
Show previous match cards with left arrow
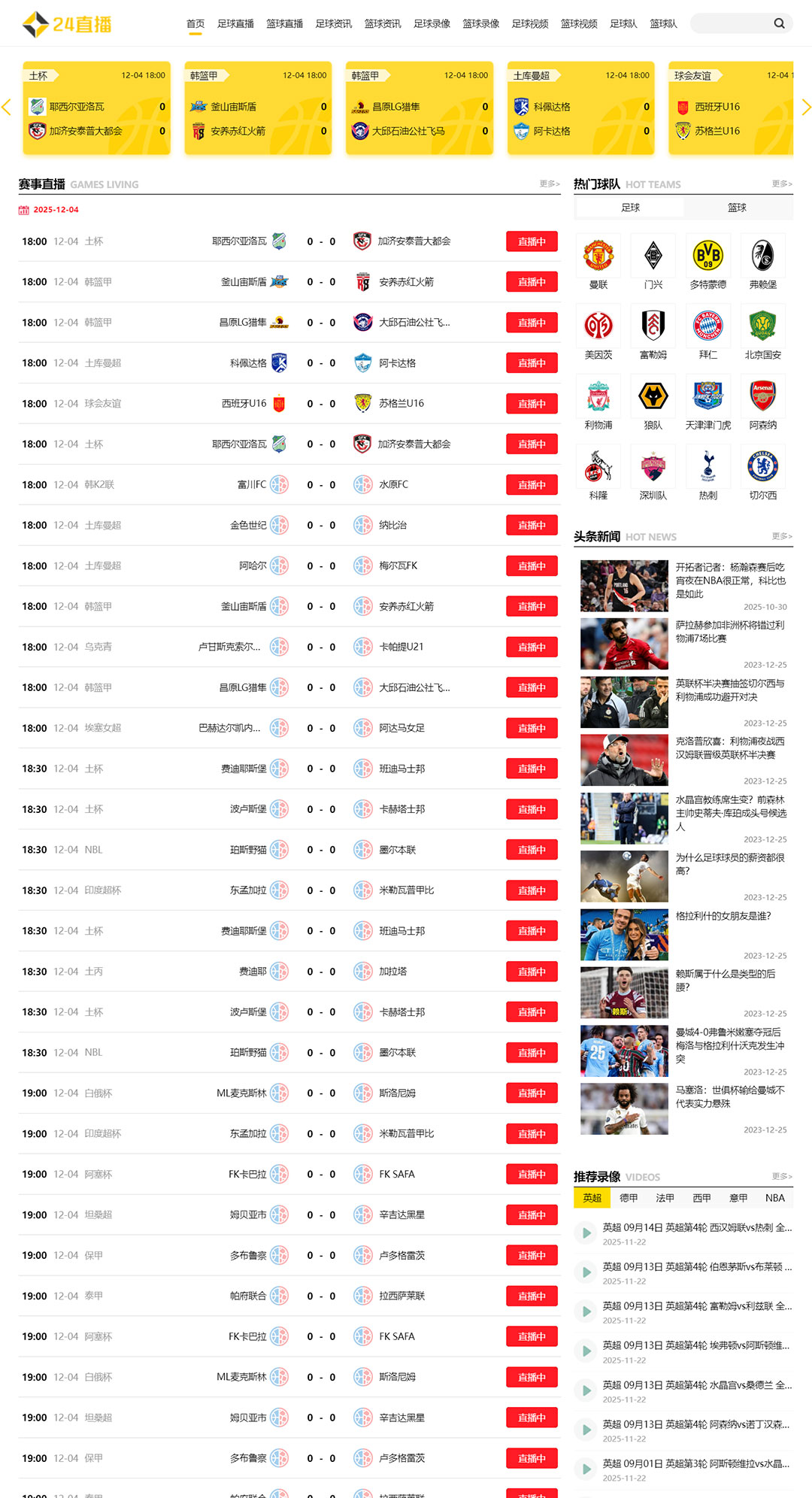click(x=7, y=108)
